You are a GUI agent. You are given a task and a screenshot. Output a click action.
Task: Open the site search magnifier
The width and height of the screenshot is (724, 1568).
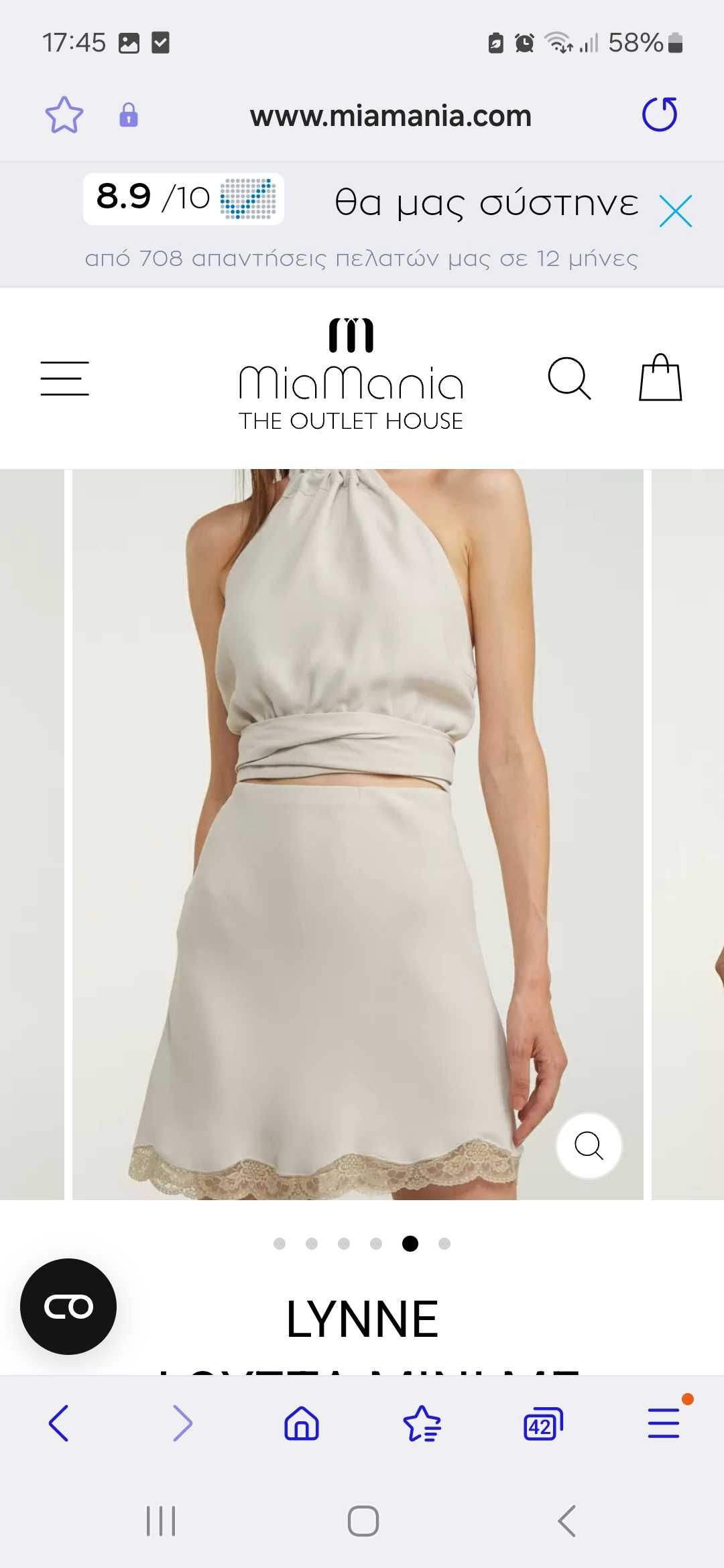[569, 379]
